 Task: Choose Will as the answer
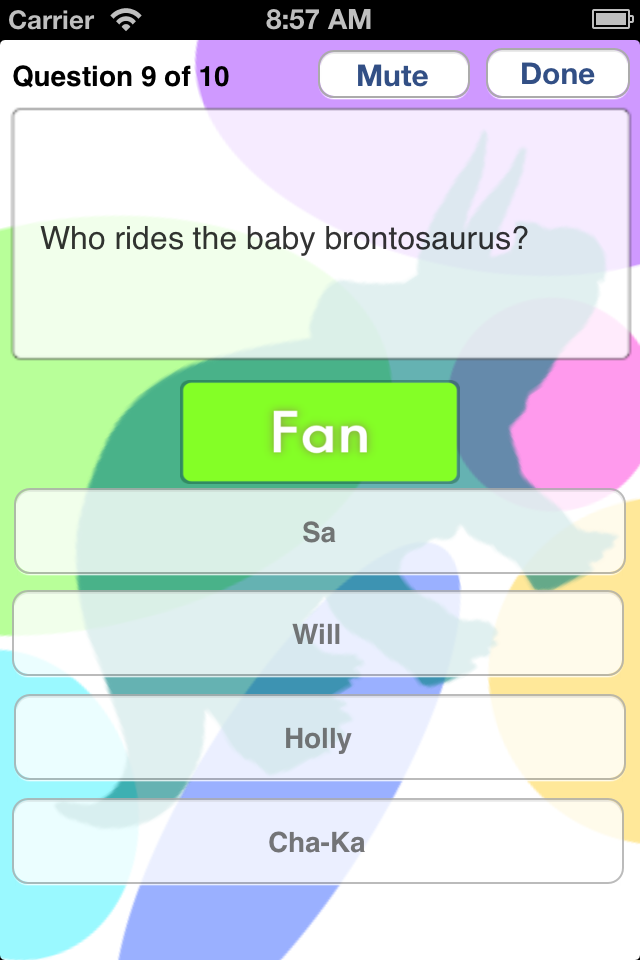[319, 634]
